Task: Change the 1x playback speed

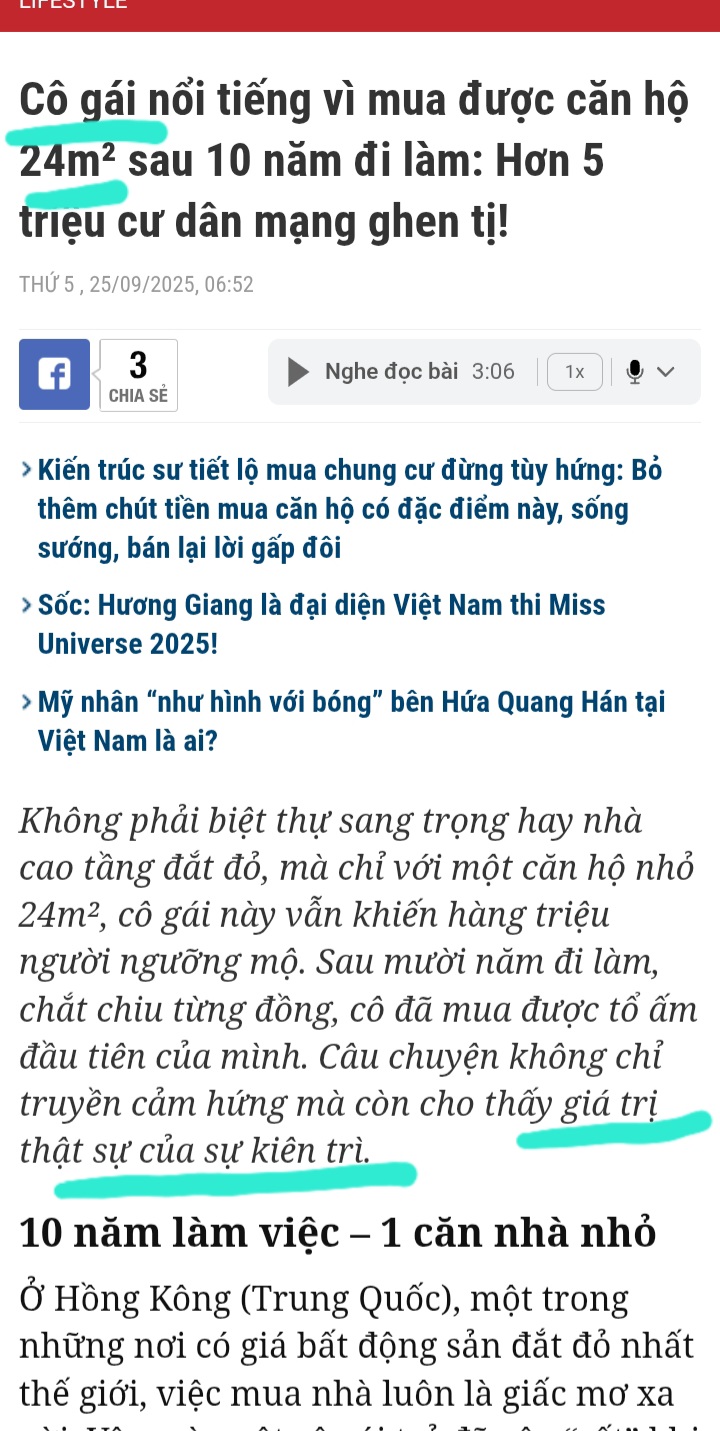Action: coord(575,372)
